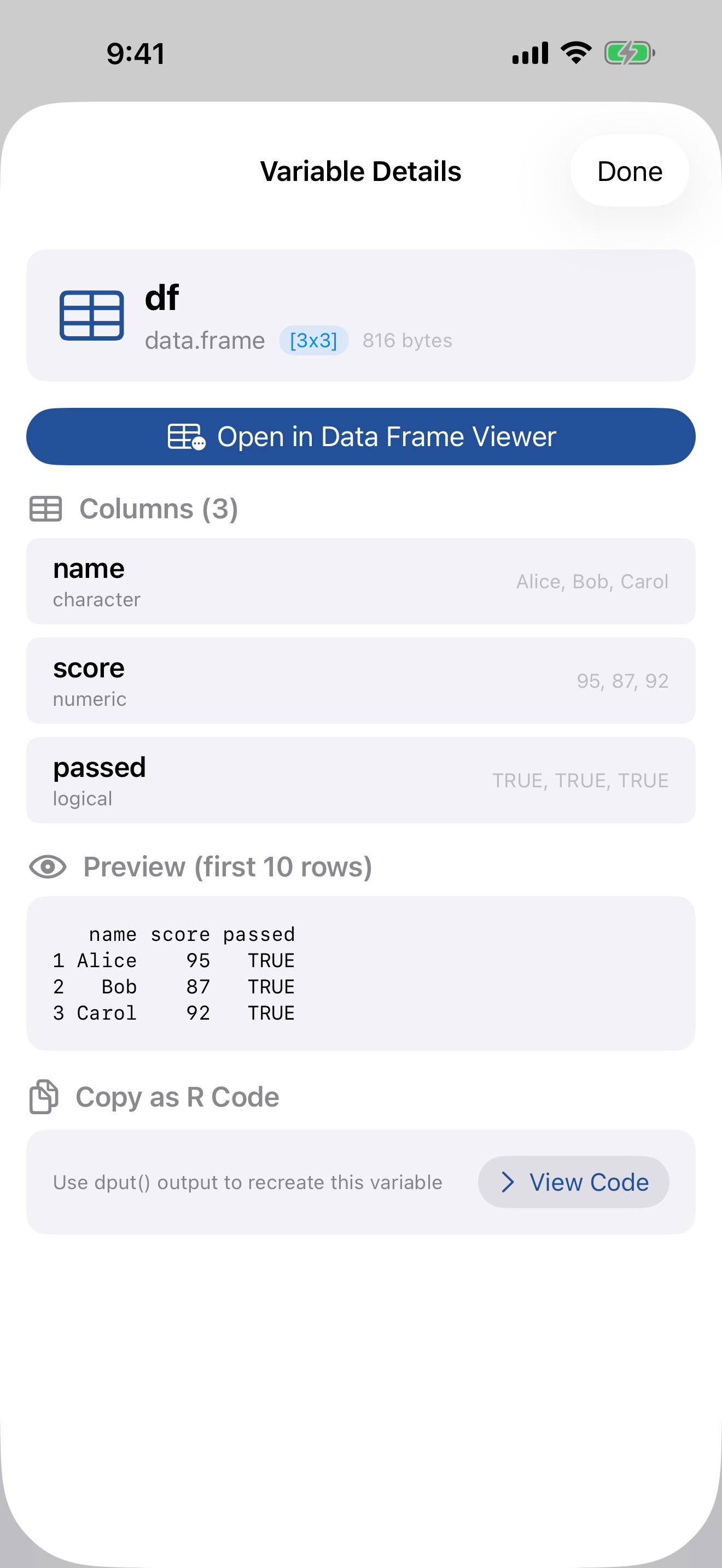Select the score numeric column entry
Viewport: 722px width, 1568px height.
pyautogui.click(x=360, y=681)
